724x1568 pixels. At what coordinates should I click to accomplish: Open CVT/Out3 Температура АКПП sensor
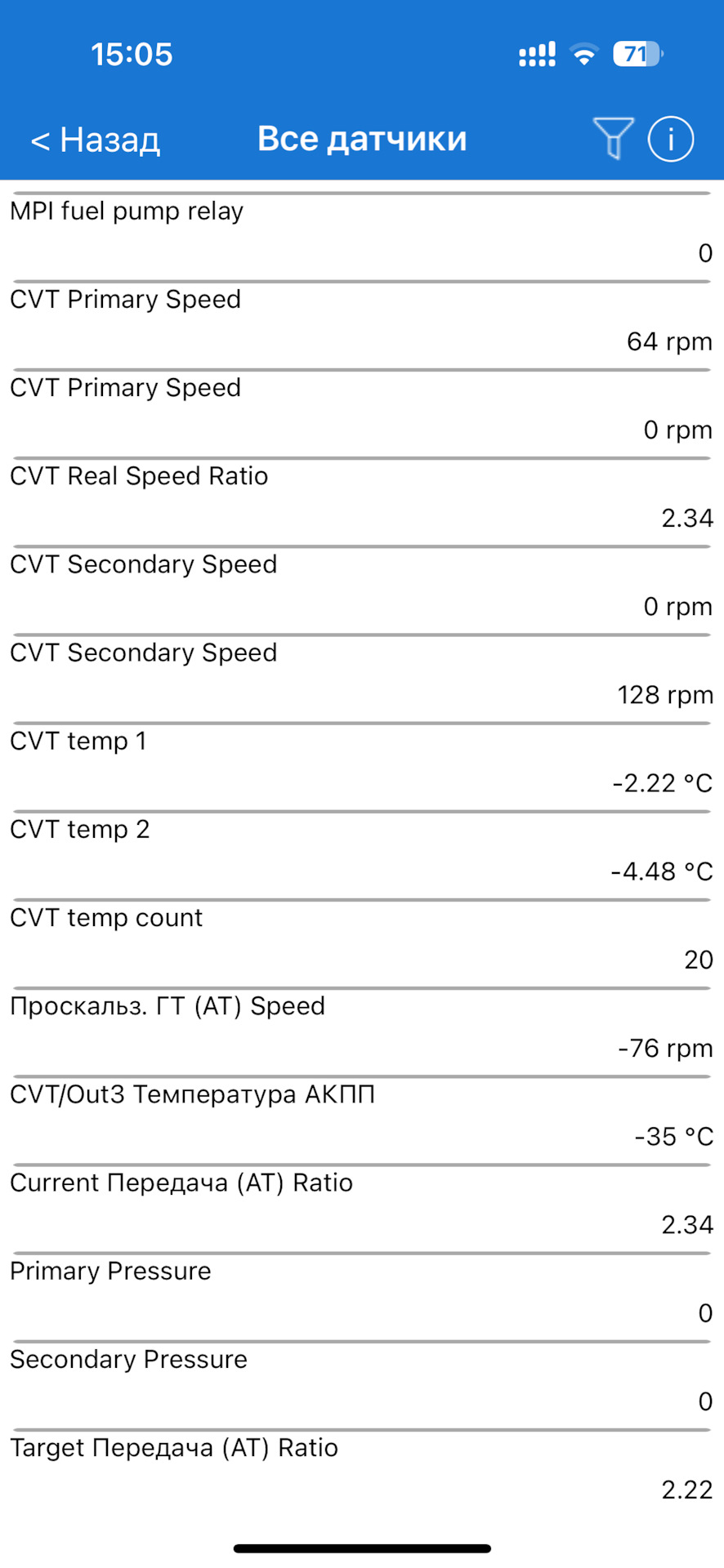coord(362,1120)
